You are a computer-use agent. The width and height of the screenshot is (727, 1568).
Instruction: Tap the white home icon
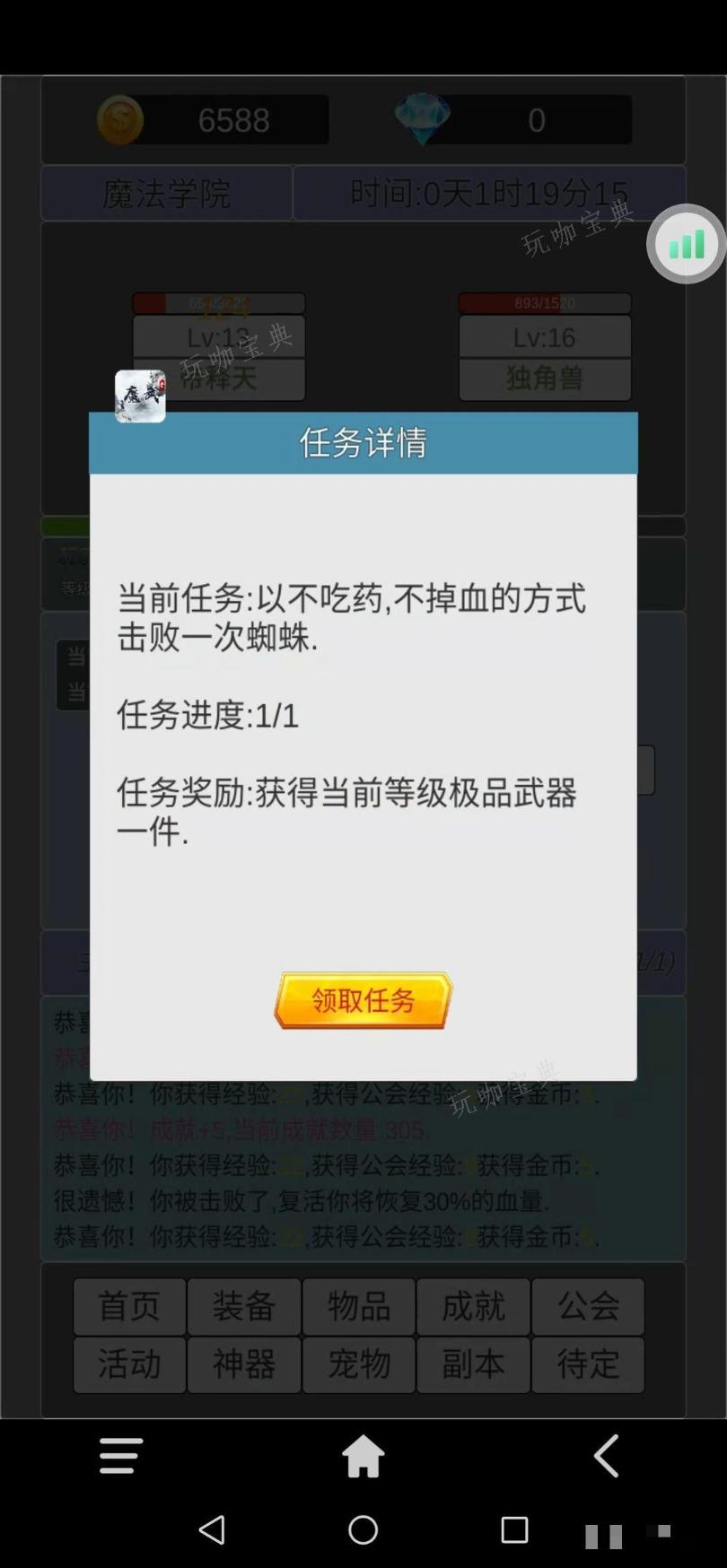click(x=363, y=1455)
